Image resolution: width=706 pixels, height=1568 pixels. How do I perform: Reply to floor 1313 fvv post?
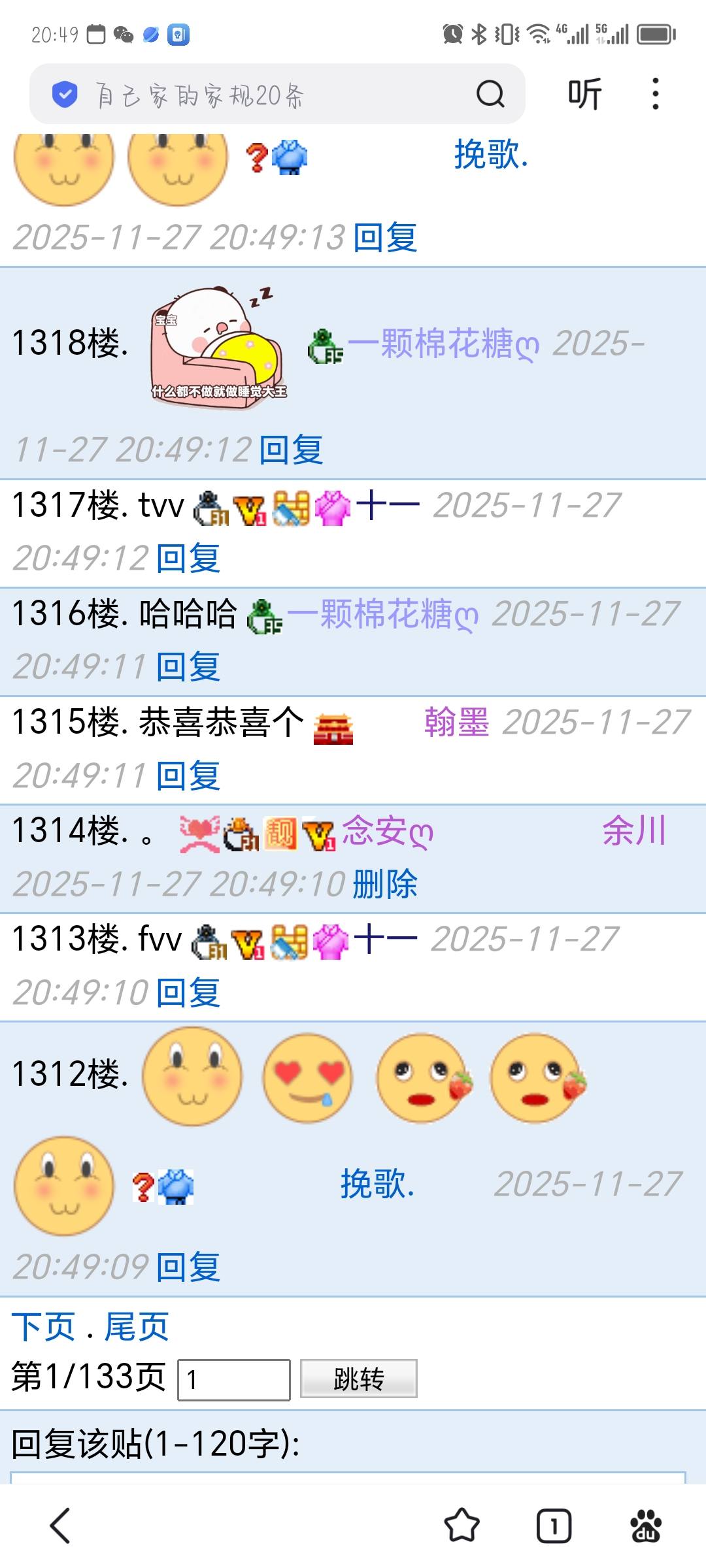[188, 993]
